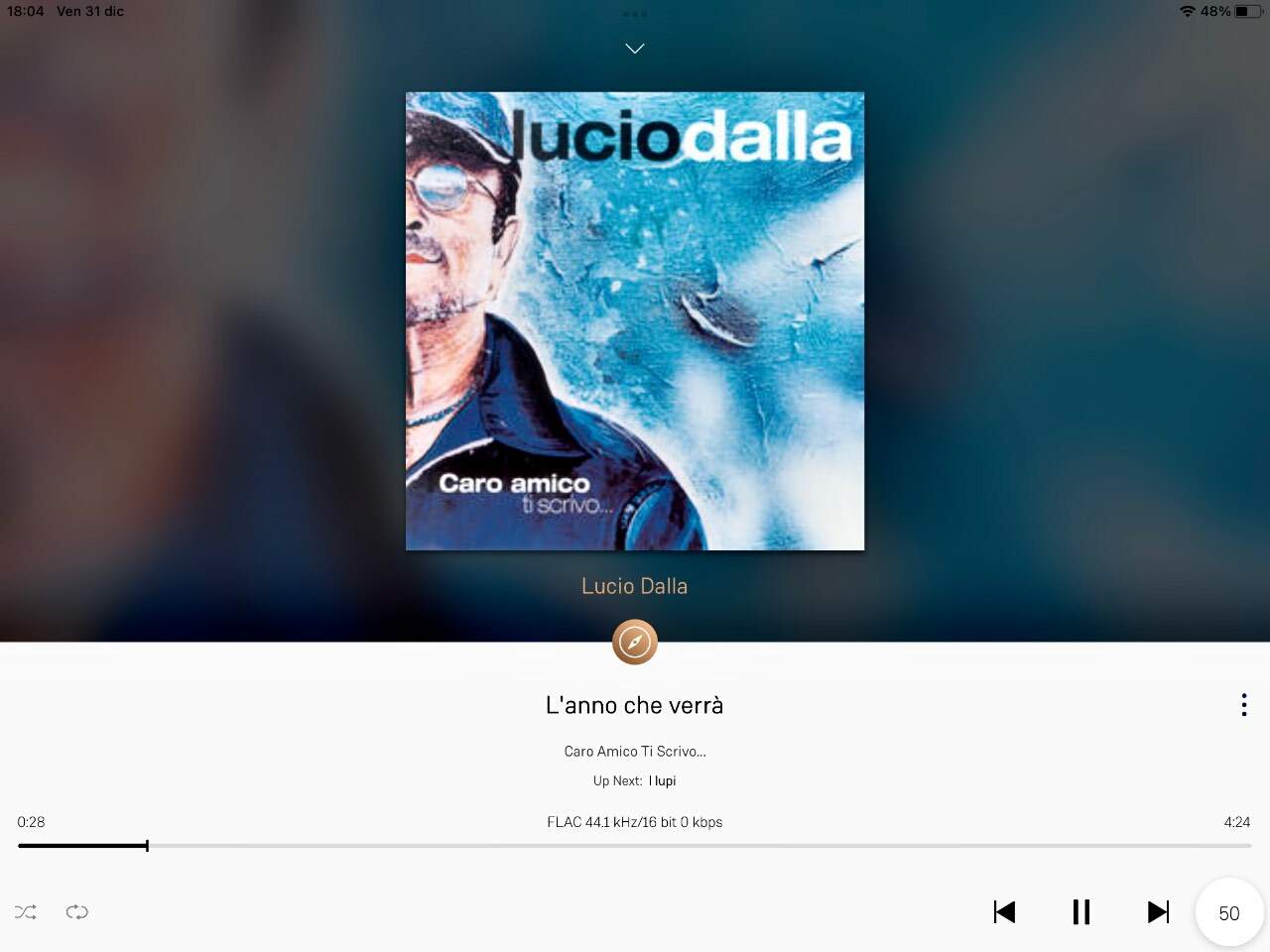Pause L'anno che verrà
Image resolution: width=1270 pixels, height=952 pixels.
(1081, 912)
